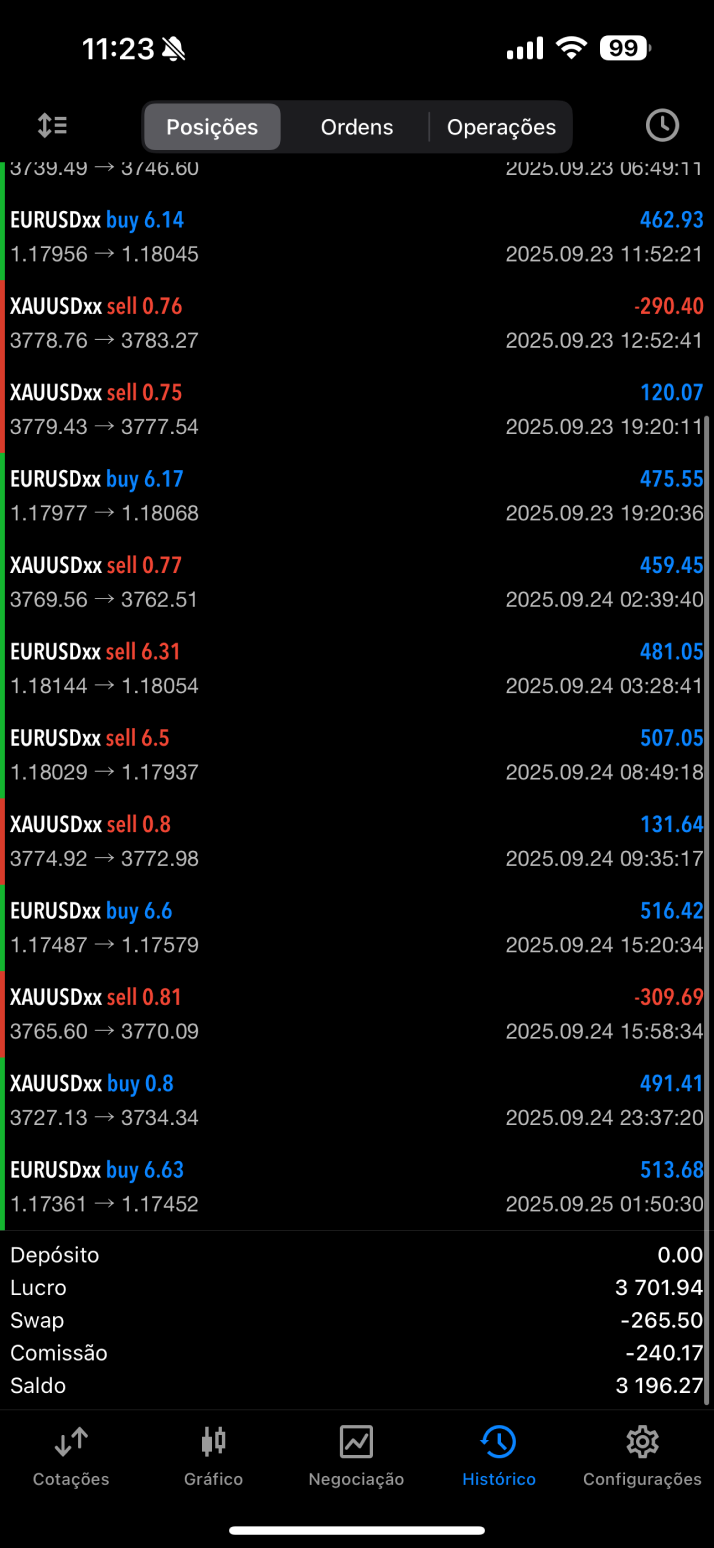Go to the Gráfico tab
The width and height of the screenshot is (714, 1548).
(213, 1457)
